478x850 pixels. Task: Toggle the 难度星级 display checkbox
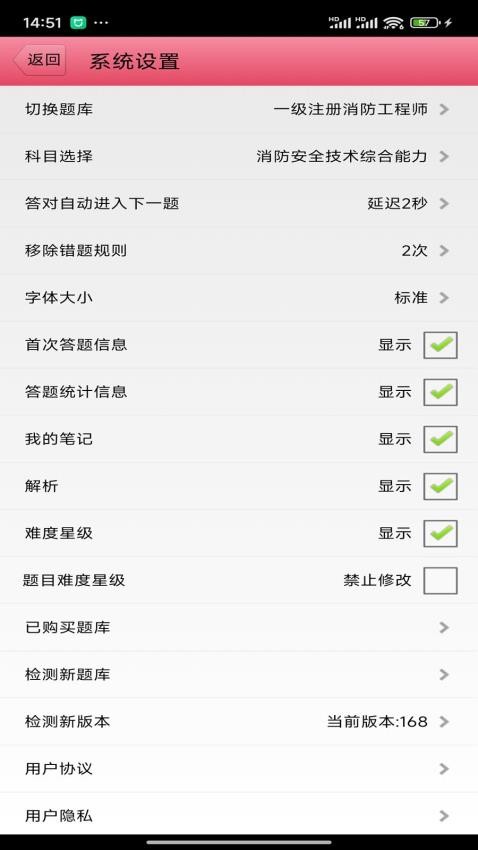click(440, 533)
